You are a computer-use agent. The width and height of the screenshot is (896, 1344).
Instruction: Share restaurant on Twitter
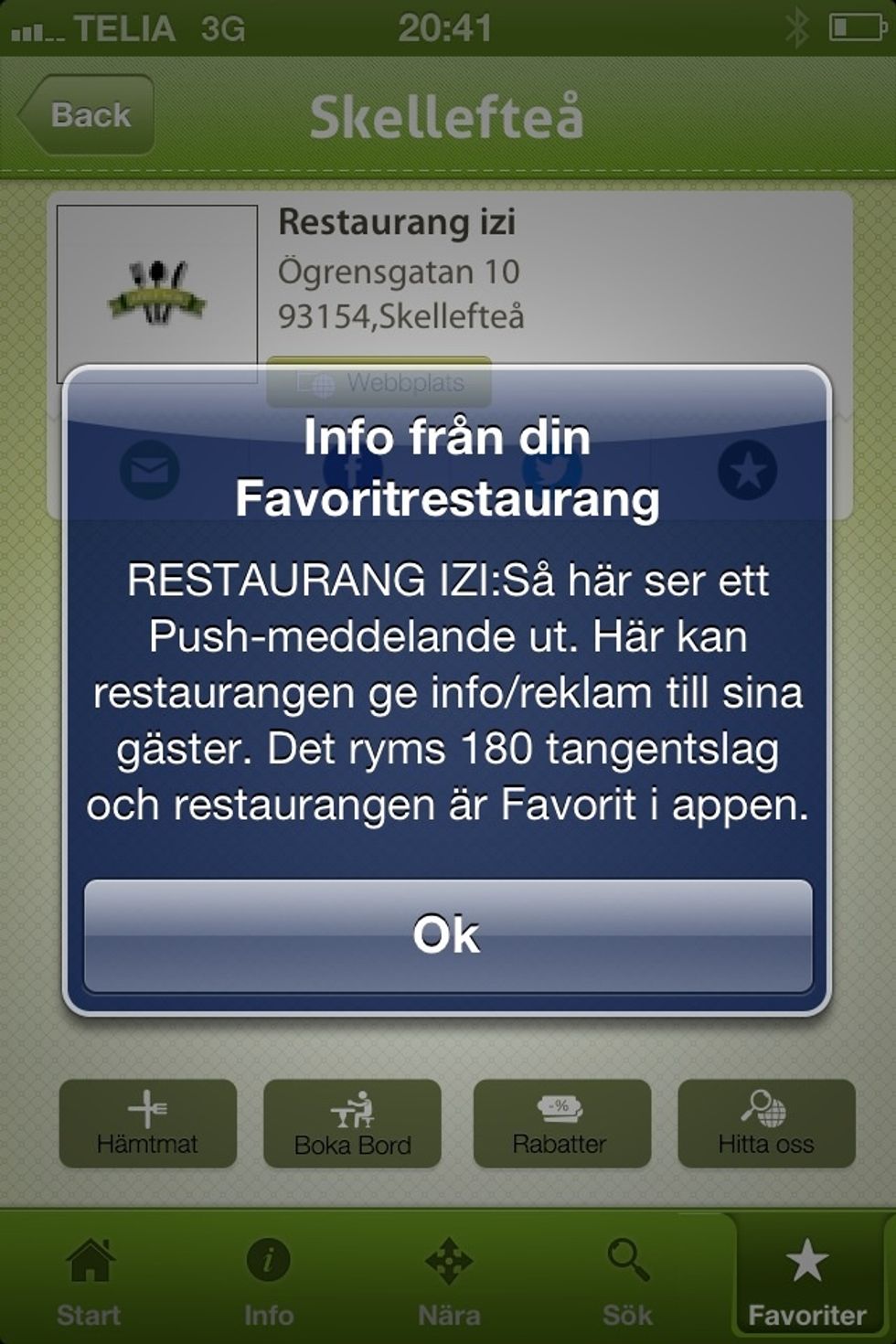(549, 471)
